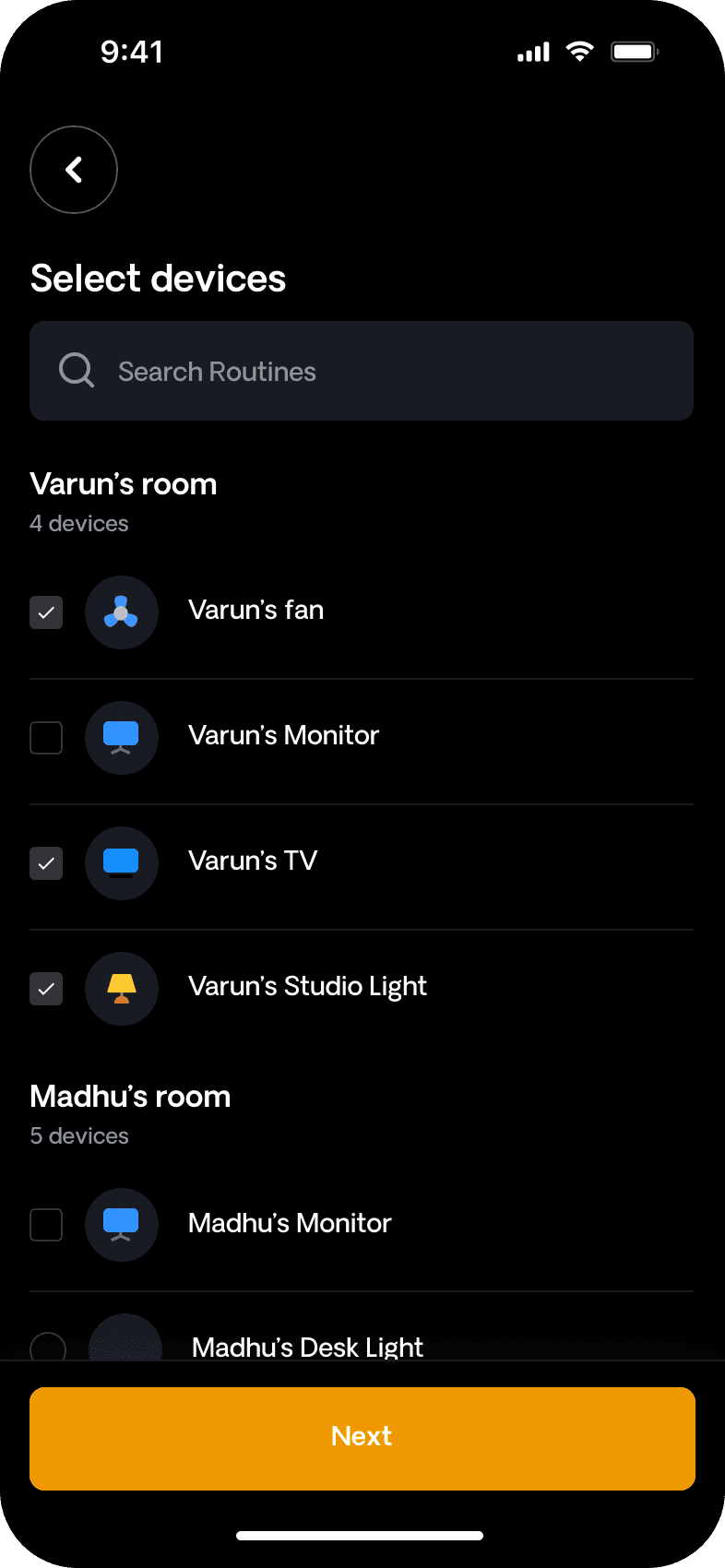Viewport: 725px width, 1568px height.
Task: Select Varun's Monitor checkbox
Action: pos(46,738)
